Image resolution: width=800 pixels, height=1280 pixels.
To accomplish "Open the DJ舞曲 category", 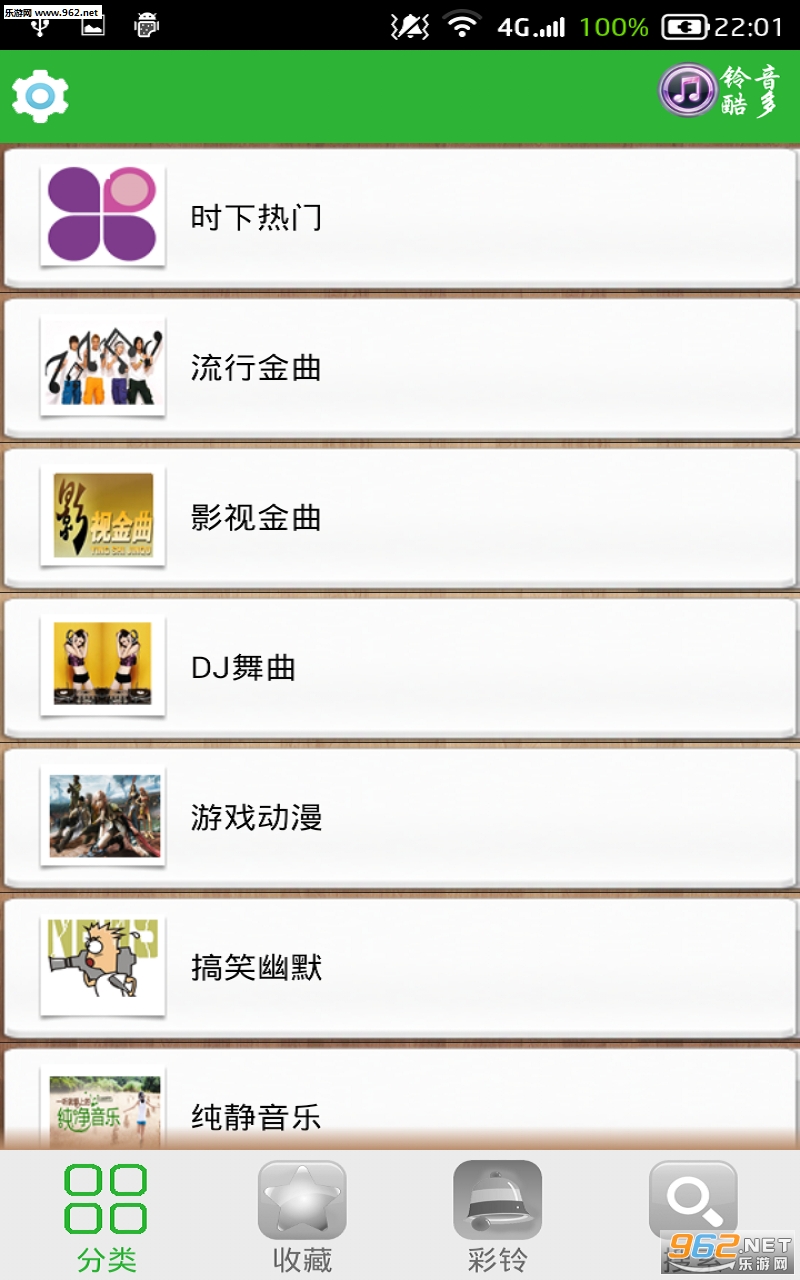I will [400, 668].
